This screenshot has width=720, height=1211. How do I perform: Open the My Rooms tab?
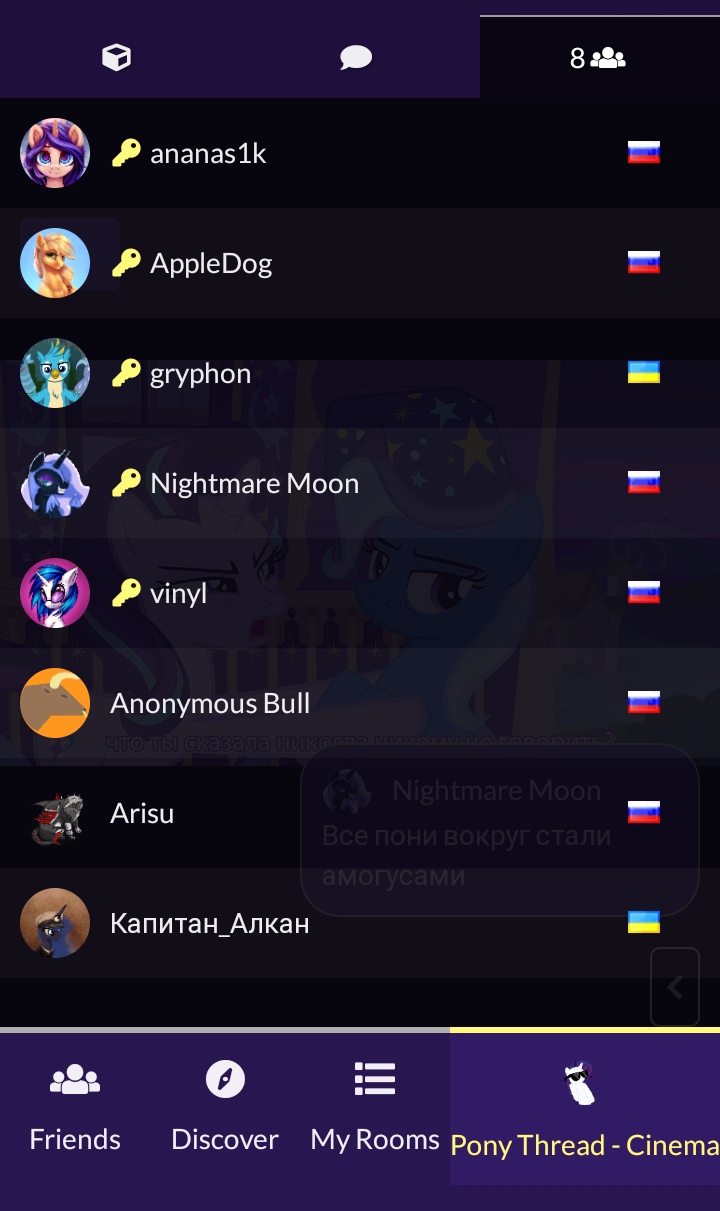coord(375,1108)
